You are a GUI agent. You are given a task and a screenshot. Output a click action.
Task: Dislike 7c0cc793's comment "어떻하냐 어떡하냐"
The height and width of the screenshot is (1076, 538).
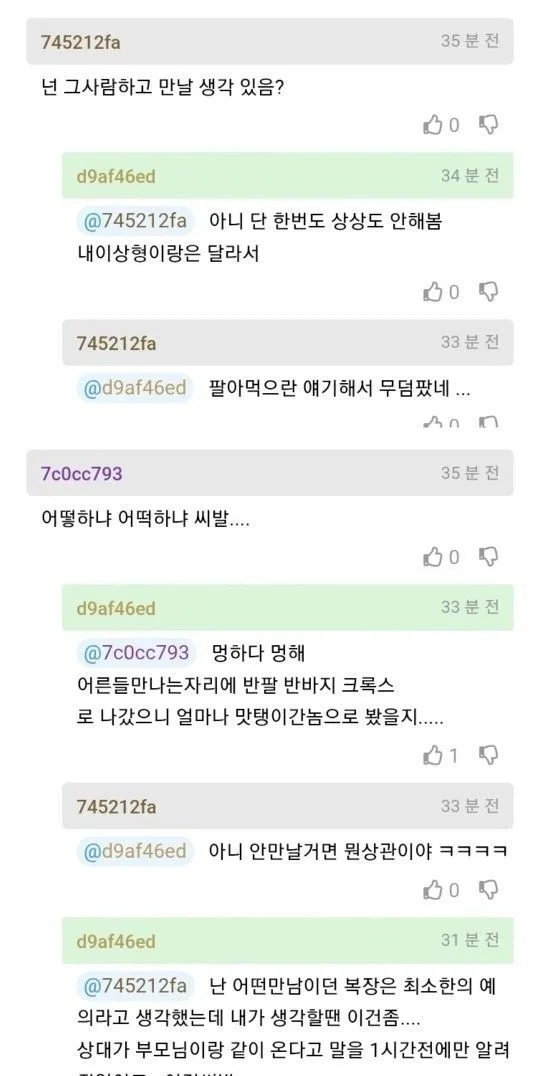point(488,557)
